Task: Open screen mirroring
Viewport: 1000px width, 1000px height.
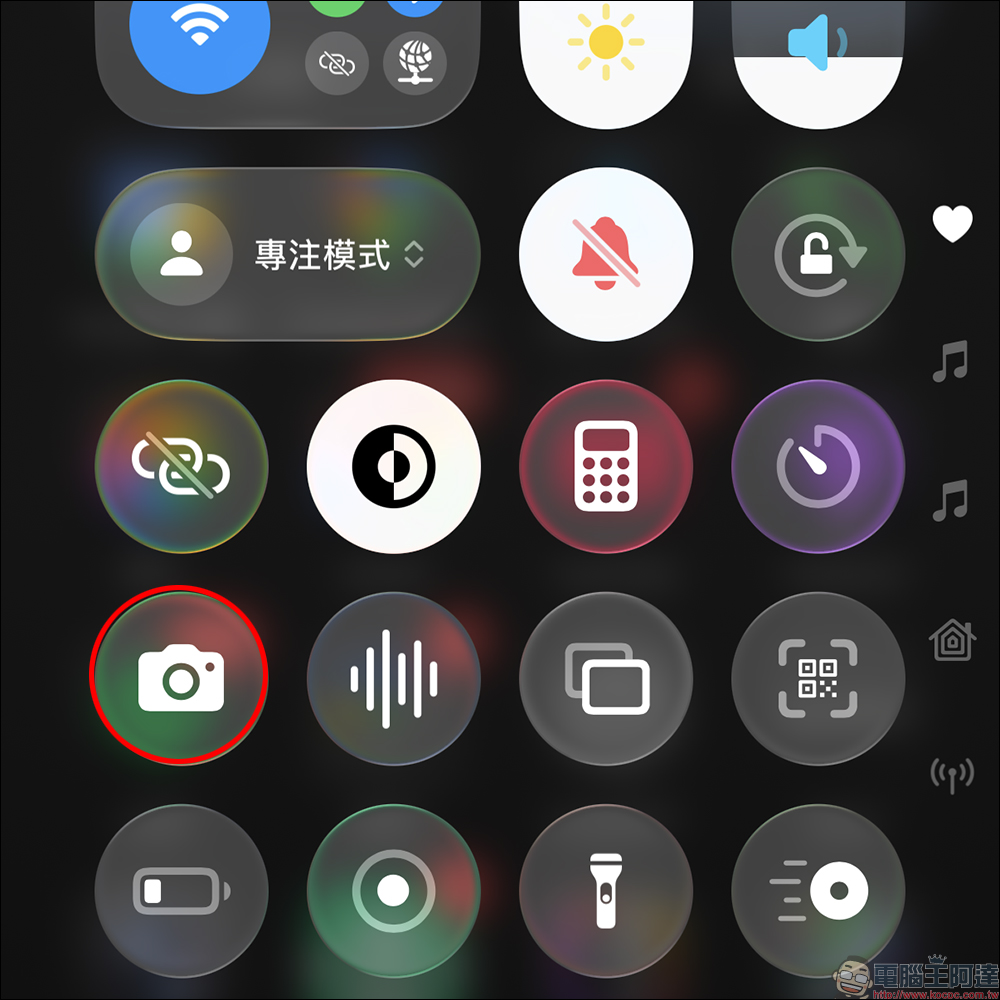Action: point(606,679)
